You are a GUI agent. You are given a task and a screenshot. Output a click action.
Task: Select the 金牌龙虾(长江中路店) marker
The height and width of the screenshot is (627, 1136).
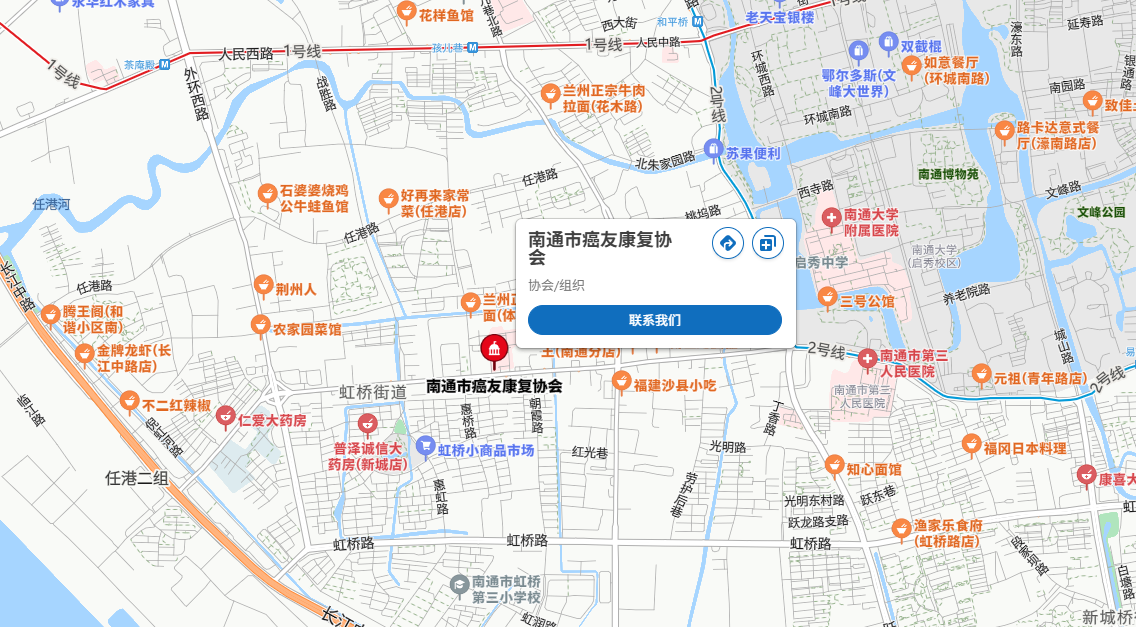click(x=84, y=354)
